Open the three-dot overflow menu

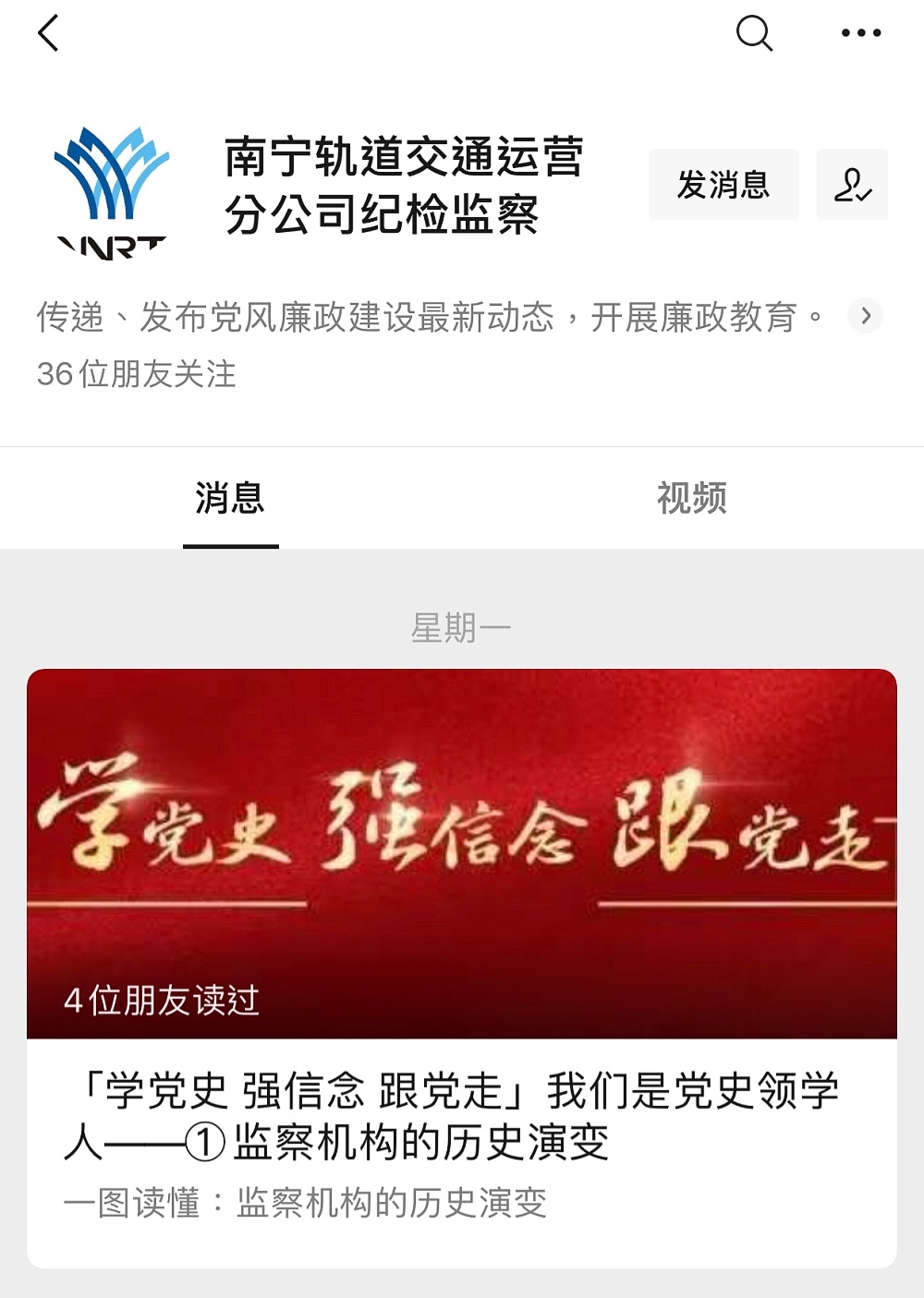(860, 33)
